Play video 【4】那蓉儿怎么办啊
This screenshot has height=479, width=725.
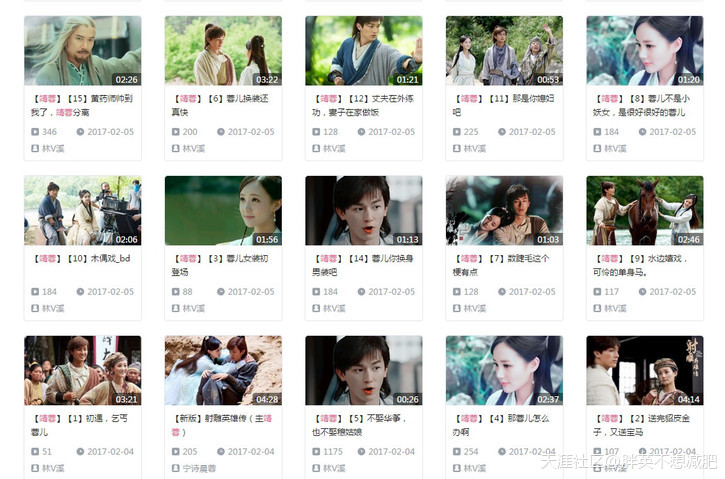(503, 370)
